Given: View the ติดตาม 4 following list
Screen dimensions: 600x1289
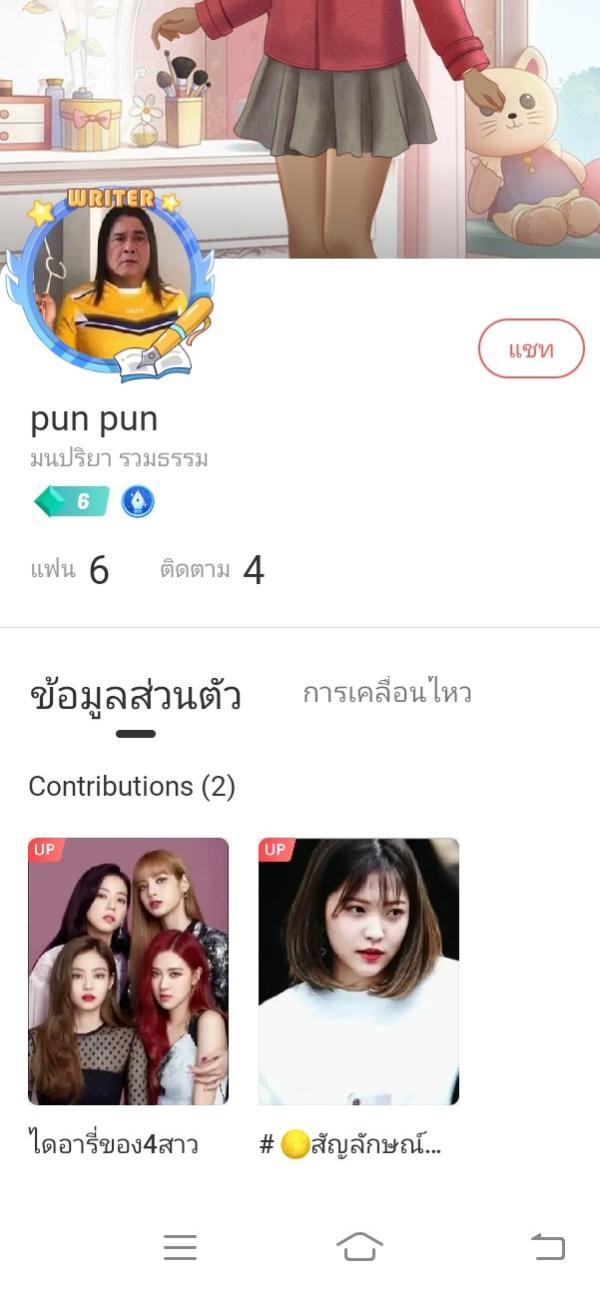Looking at the screenshot, I should click(212, 570).
